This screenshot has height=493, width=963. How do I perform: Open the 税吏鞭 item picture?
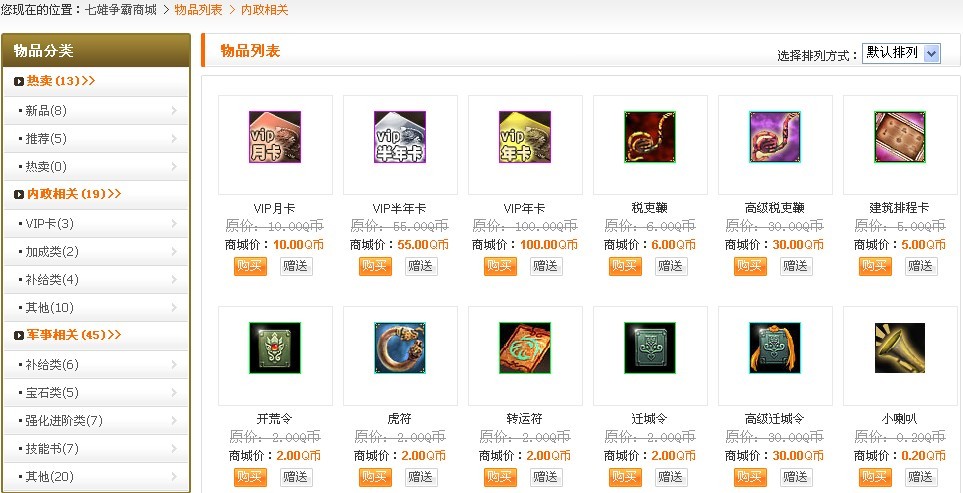(x=650, y=137)
